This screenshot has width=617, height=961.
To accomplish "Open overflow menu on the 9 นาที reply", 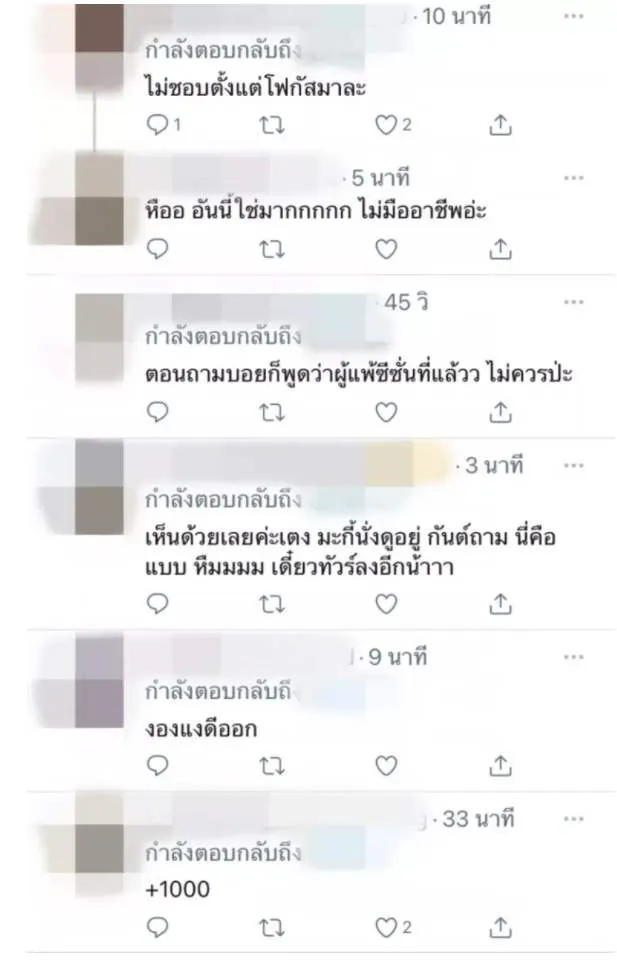I will pos(573,657).
